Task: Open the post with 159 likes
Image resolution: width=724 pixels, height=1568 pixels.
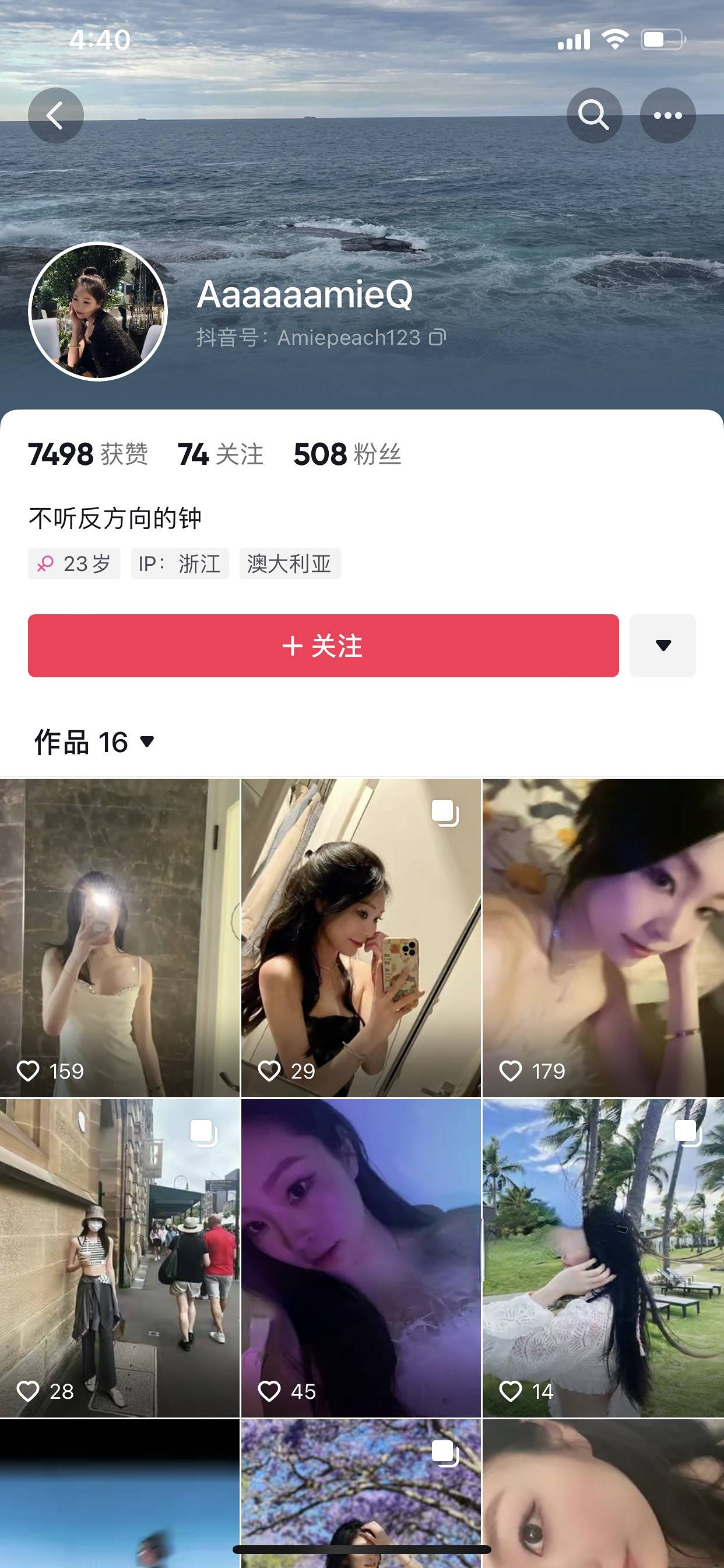Action: [120, 937]
